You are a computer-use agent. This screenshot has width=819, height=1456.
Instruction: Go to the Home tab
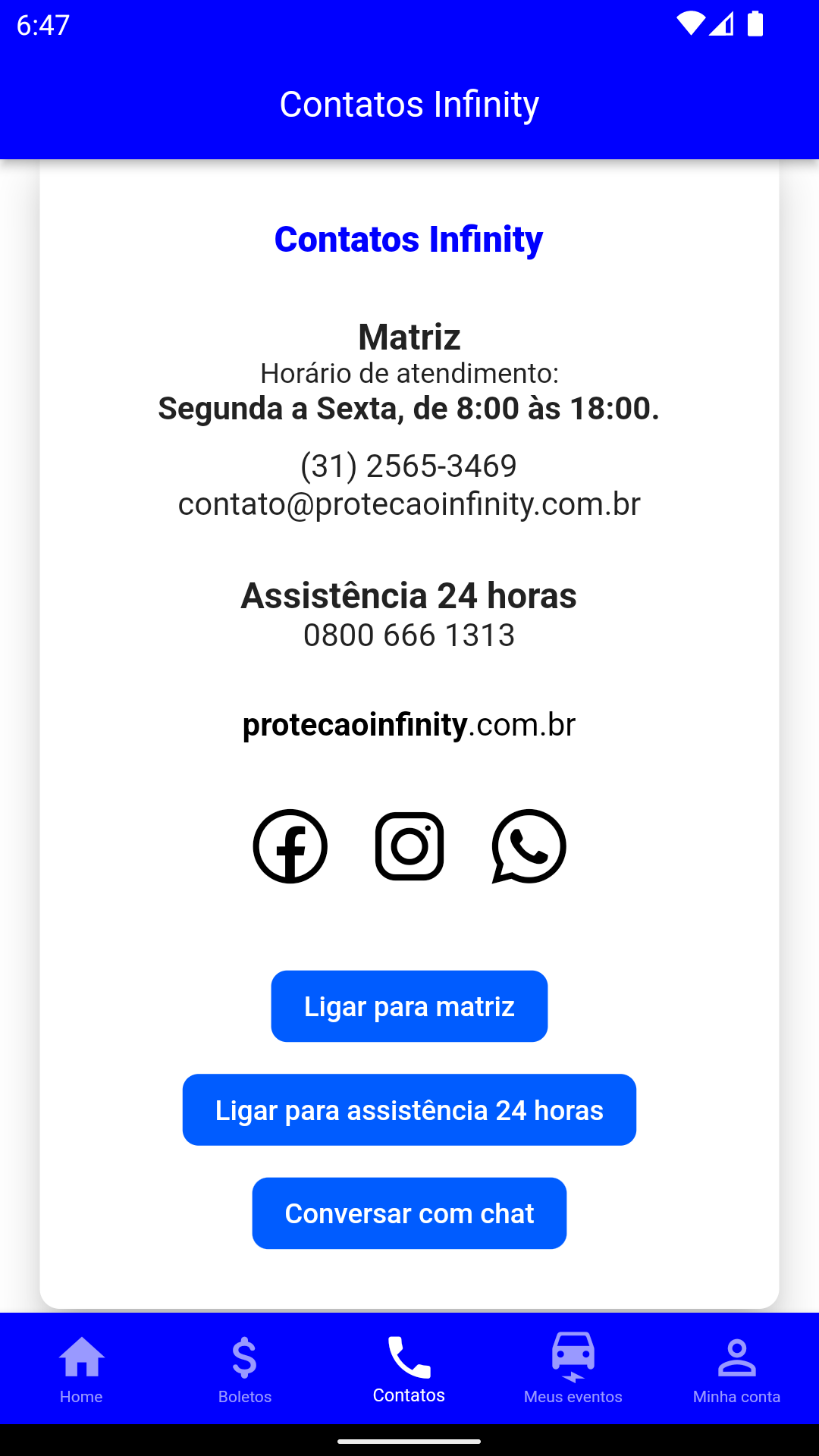pyautogui.click(x=81, y=1369)
